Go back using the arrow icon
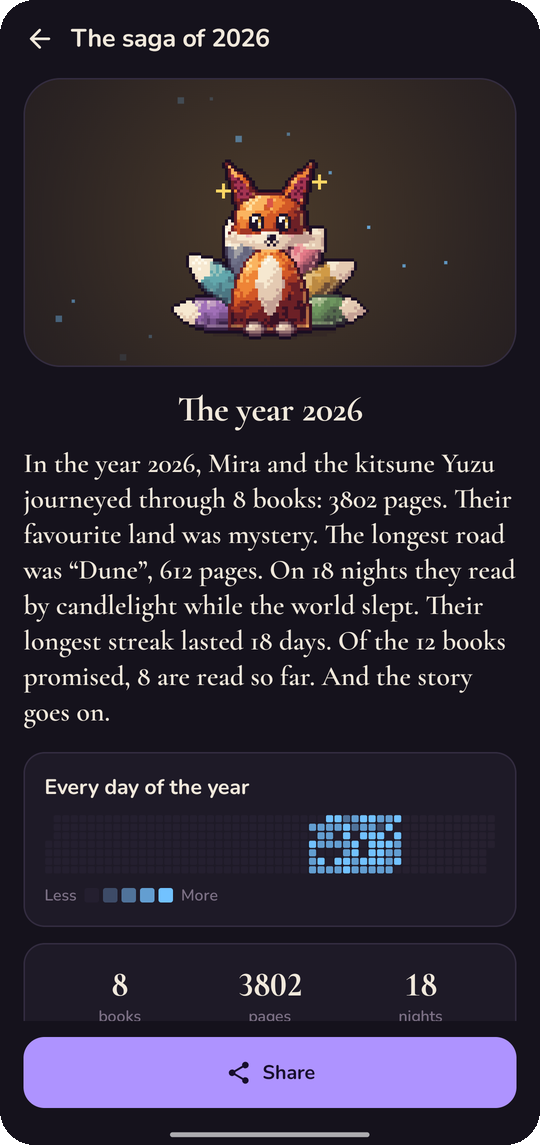Viewport: 540px width, 1145px height. (39, 39)
